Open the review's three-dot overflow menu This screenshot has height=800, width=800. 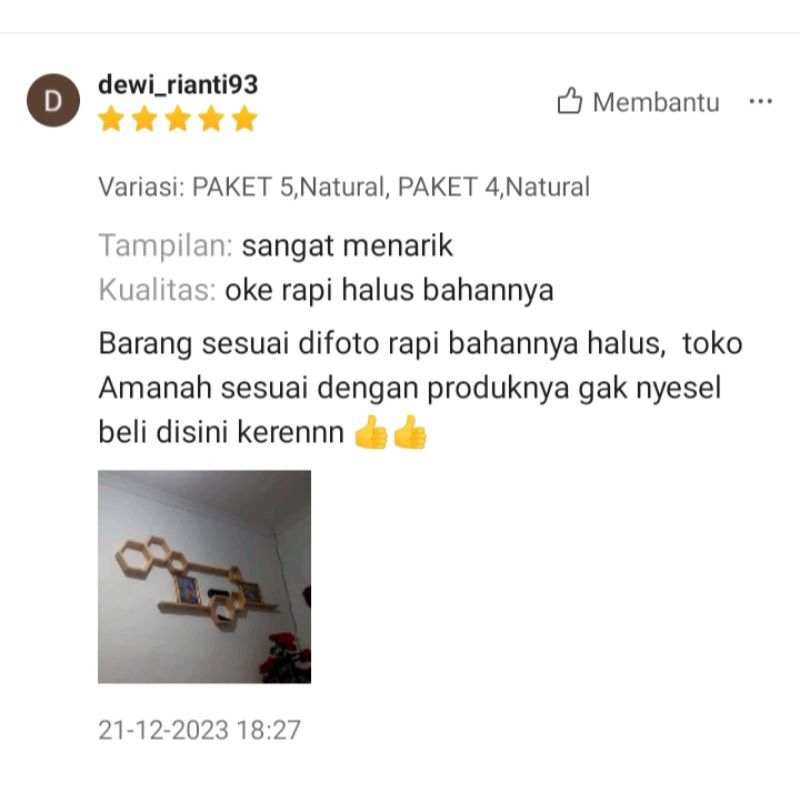[x=760, y=102]
